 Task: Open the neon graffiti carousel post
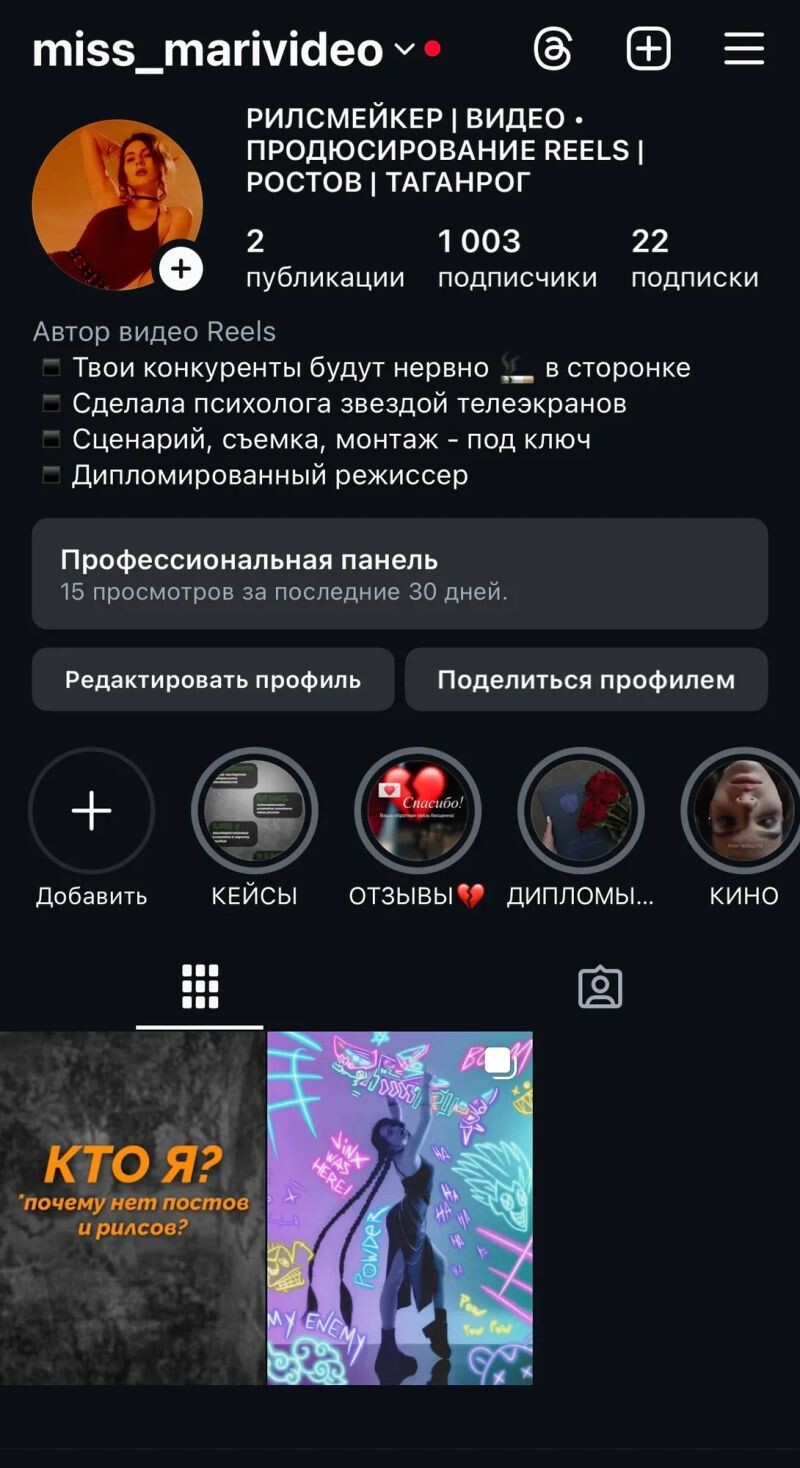400,1208
